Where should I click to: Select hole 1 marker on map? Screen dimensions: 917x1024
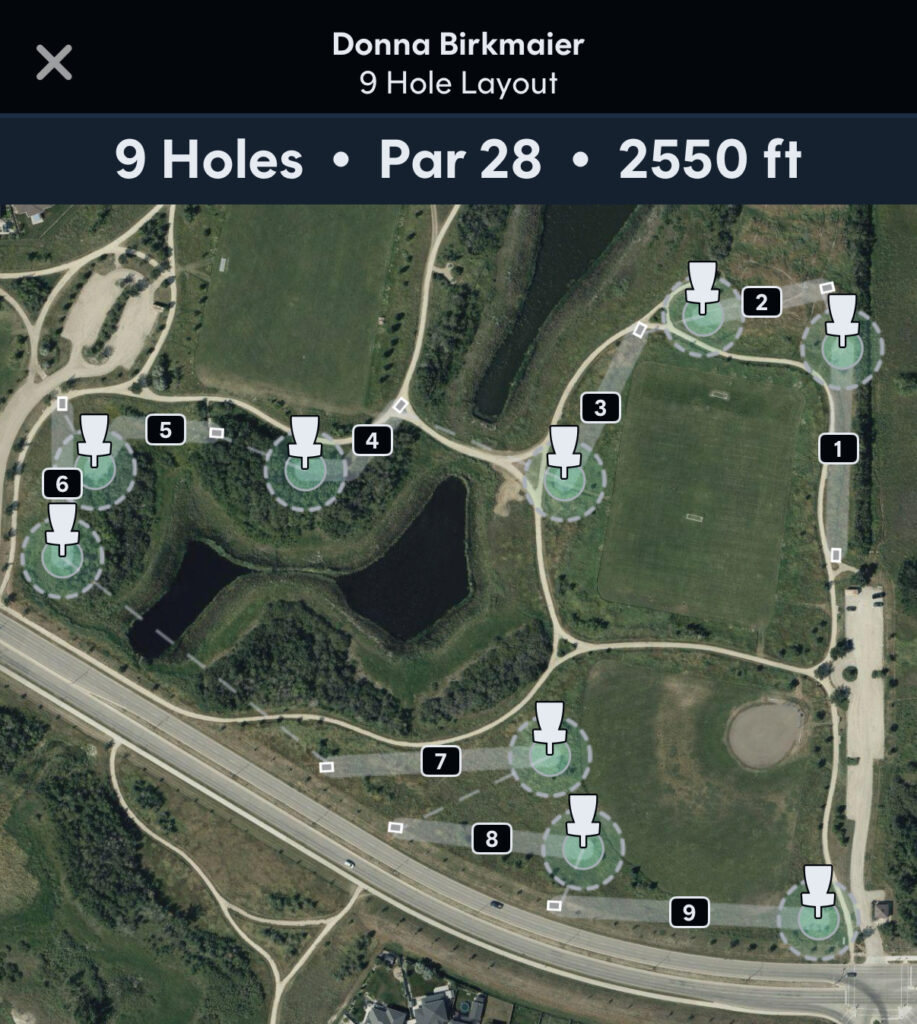click(x=838, y=448)
